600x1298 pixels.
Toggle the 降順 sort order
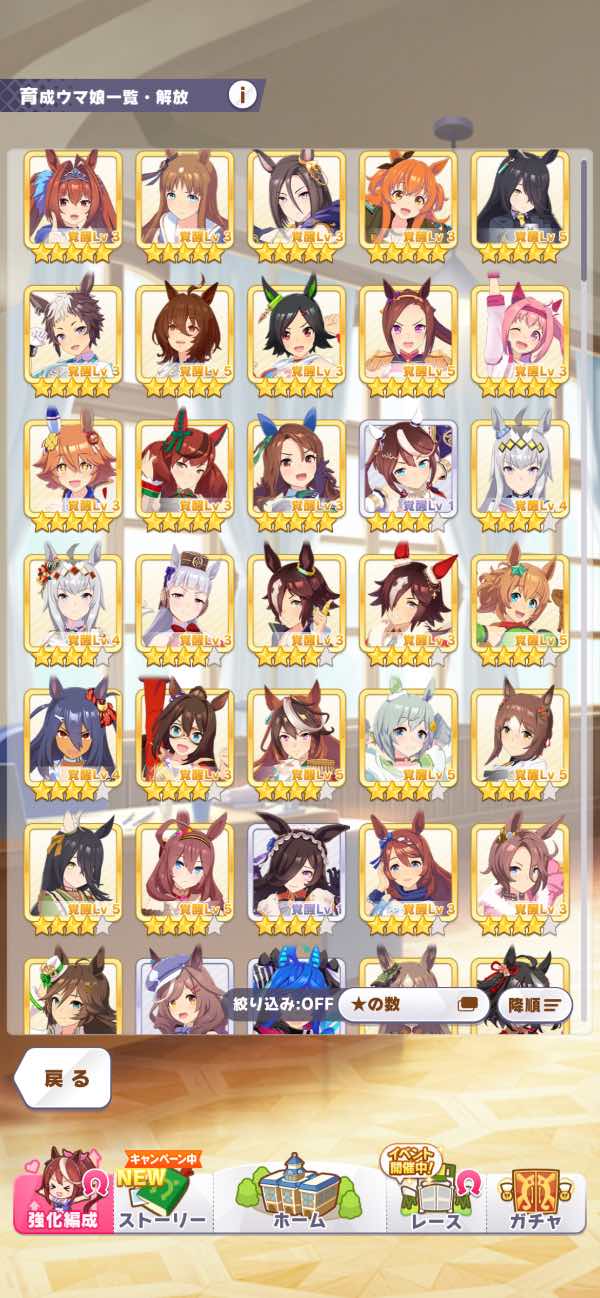(x=539, y=1004)
